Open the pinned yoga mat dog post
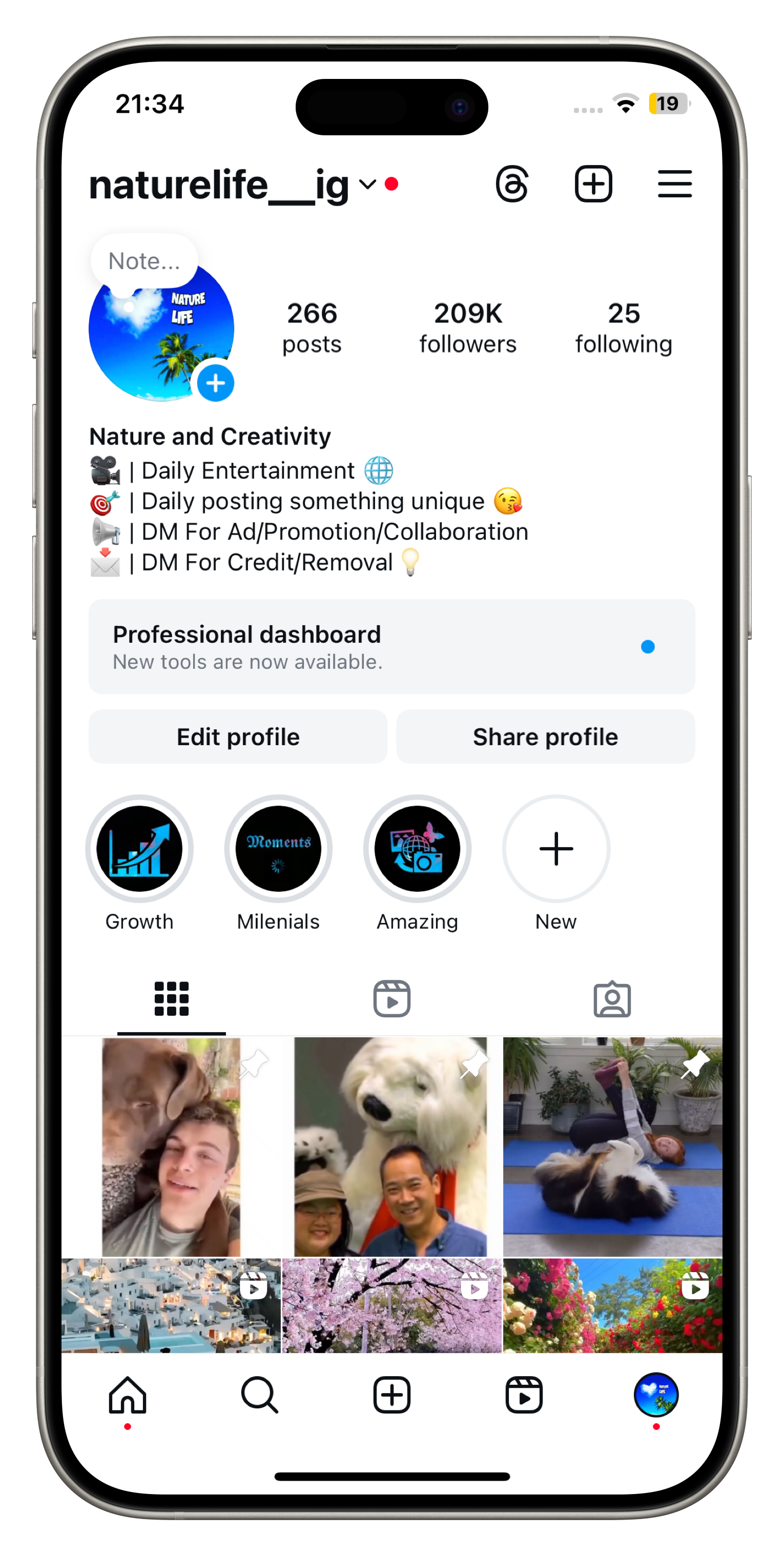Screen dimensions: 784x1556 coord(612,1146)
